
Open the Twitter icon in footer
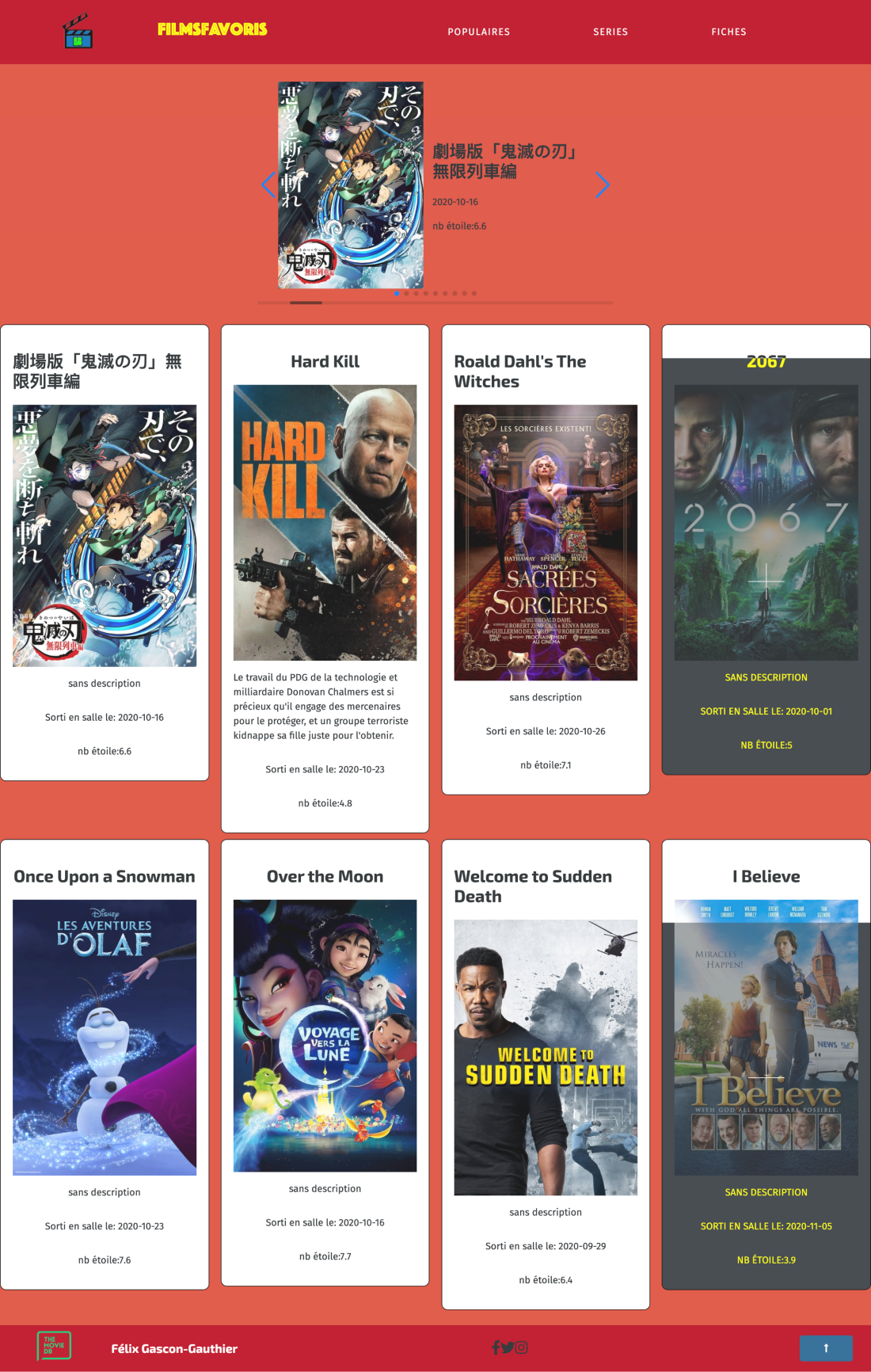point(508,1347)
